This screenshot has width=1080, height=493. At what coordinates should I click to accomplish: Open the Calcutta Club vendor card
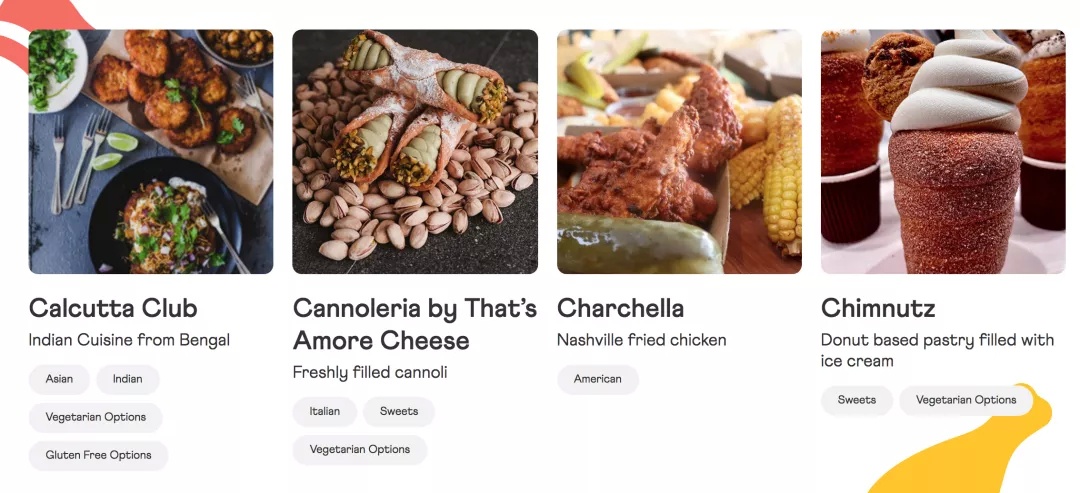(x=151, y=152)
